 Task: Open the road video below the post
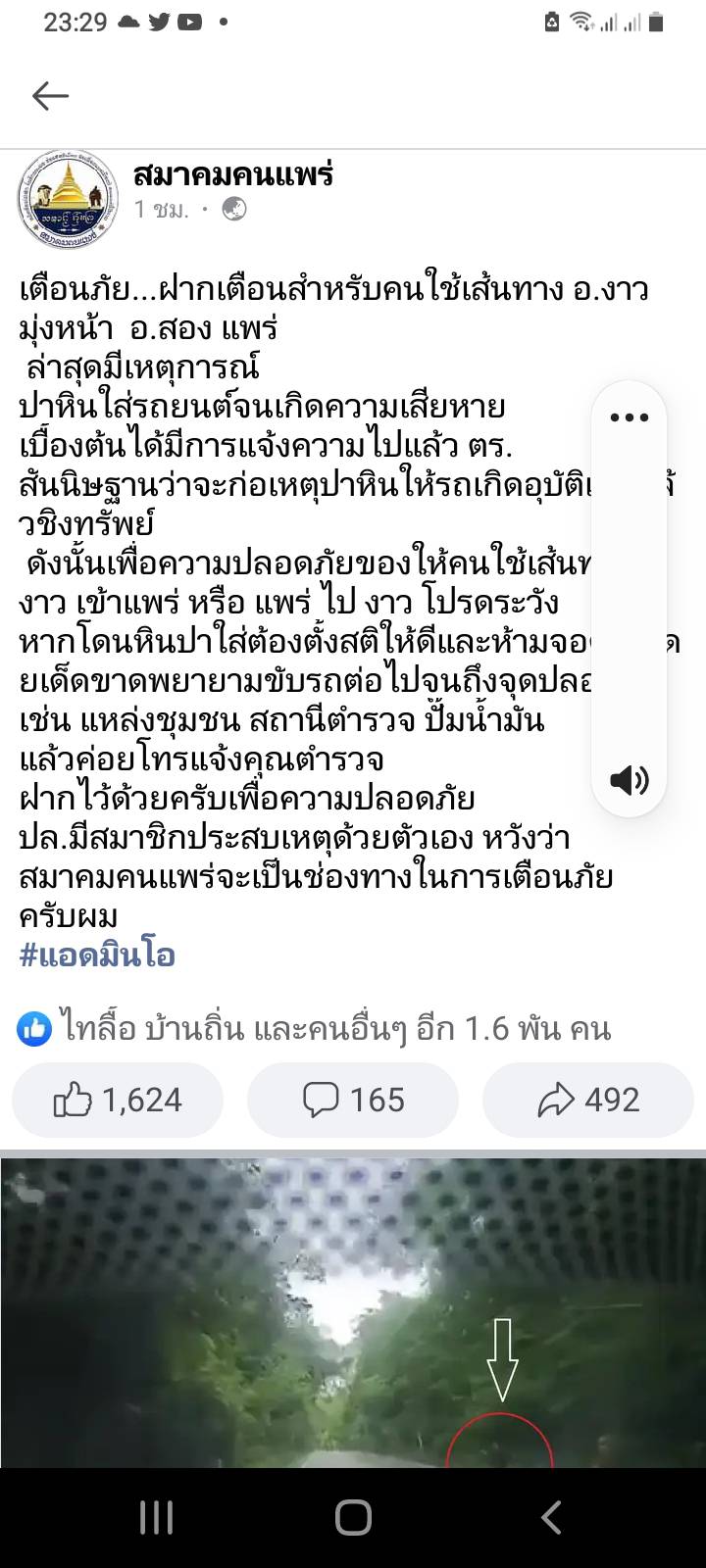coord(353,1313)
